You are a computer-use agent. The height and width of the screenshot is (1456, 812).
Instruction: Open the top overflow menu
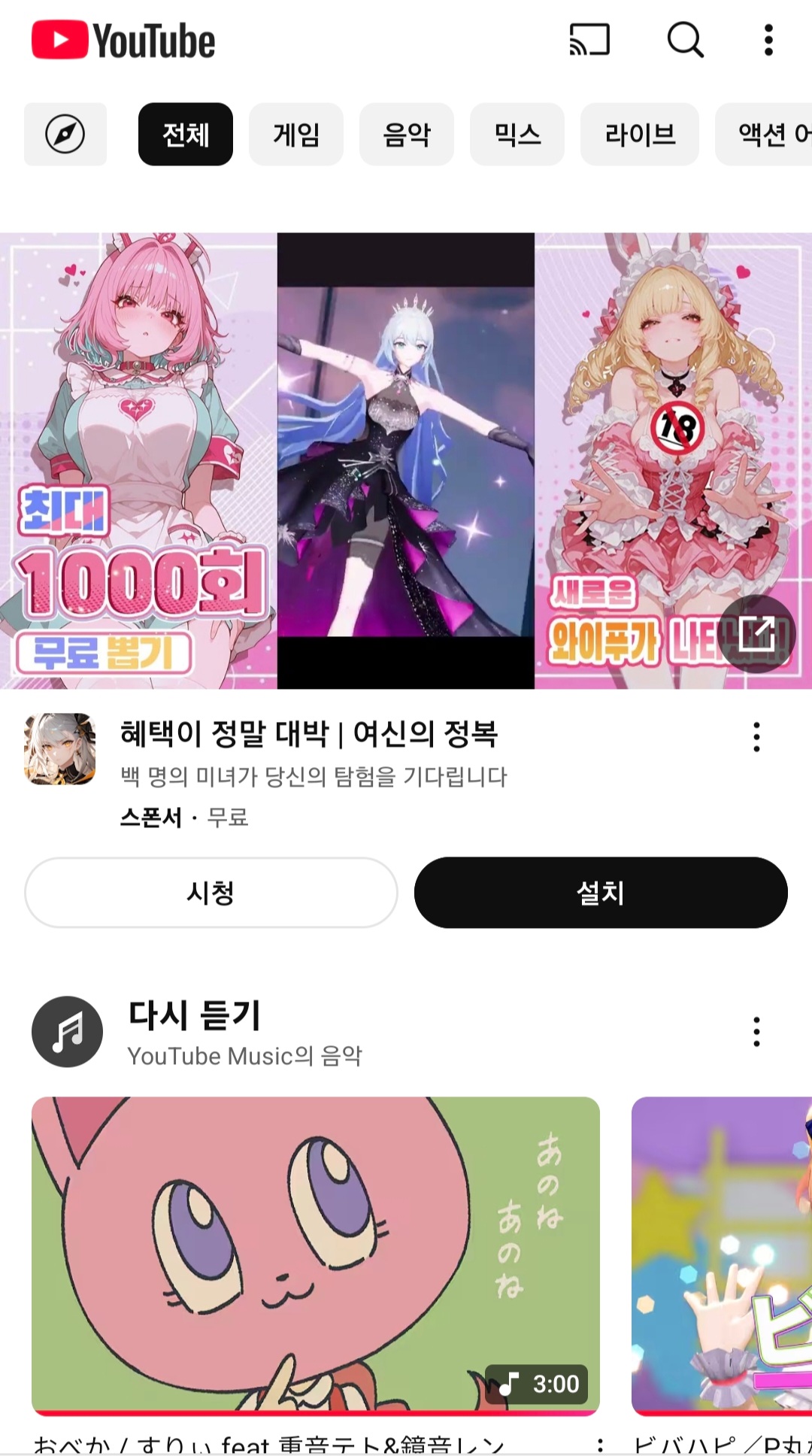tap(768, 40)
